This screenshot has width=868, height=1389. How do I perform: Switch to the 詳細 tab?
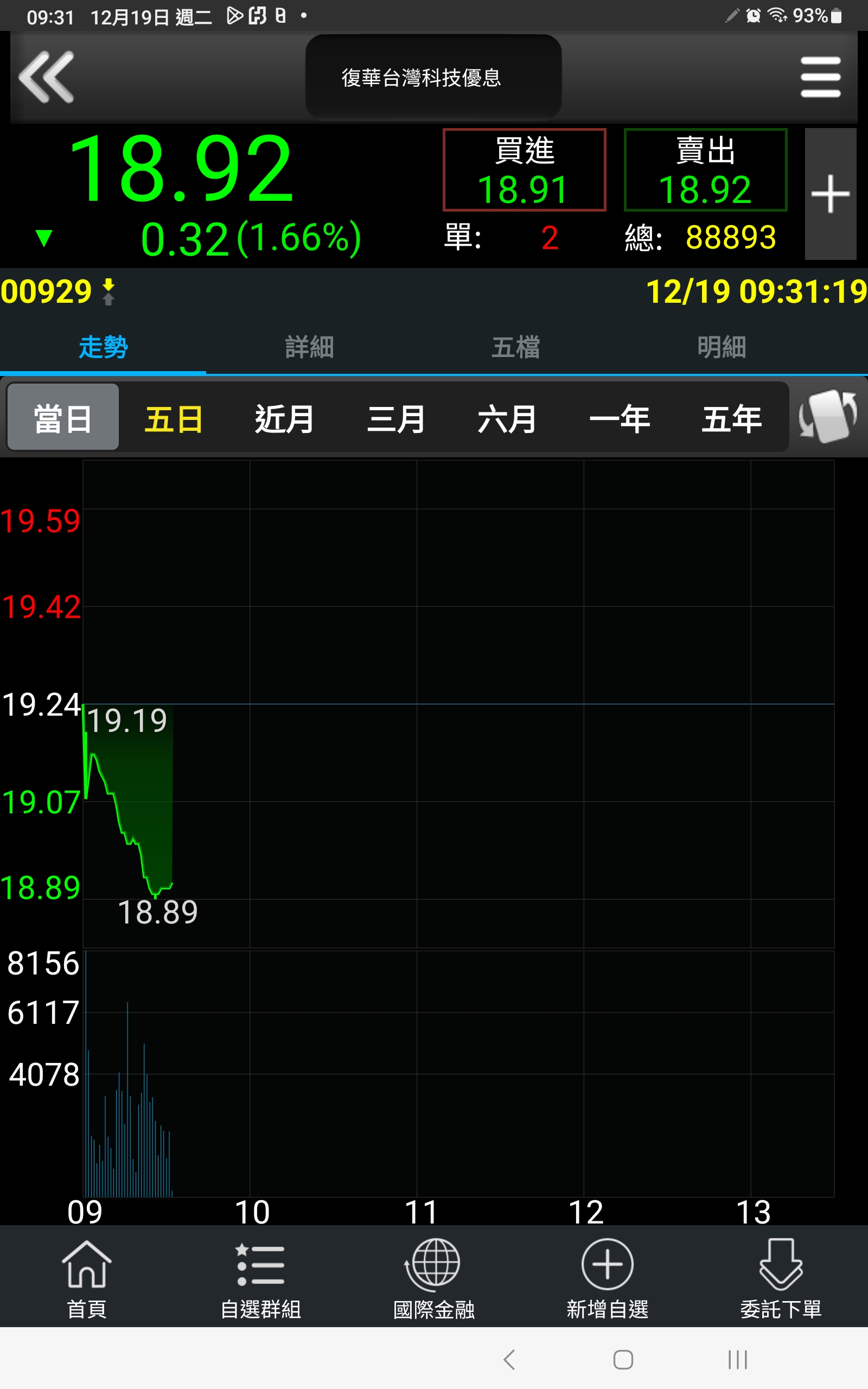pos(309,347)
